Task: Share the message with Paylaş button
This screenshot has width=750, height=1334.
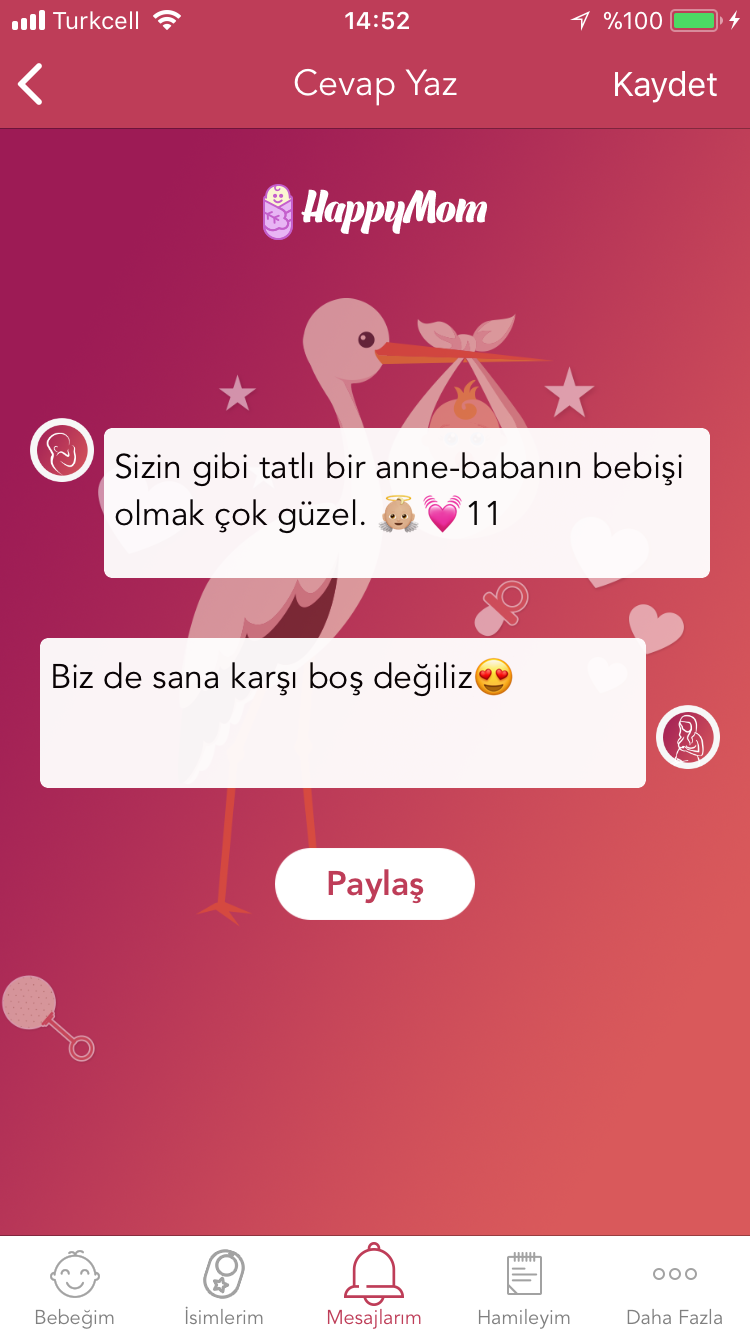Action: [375, 884]
